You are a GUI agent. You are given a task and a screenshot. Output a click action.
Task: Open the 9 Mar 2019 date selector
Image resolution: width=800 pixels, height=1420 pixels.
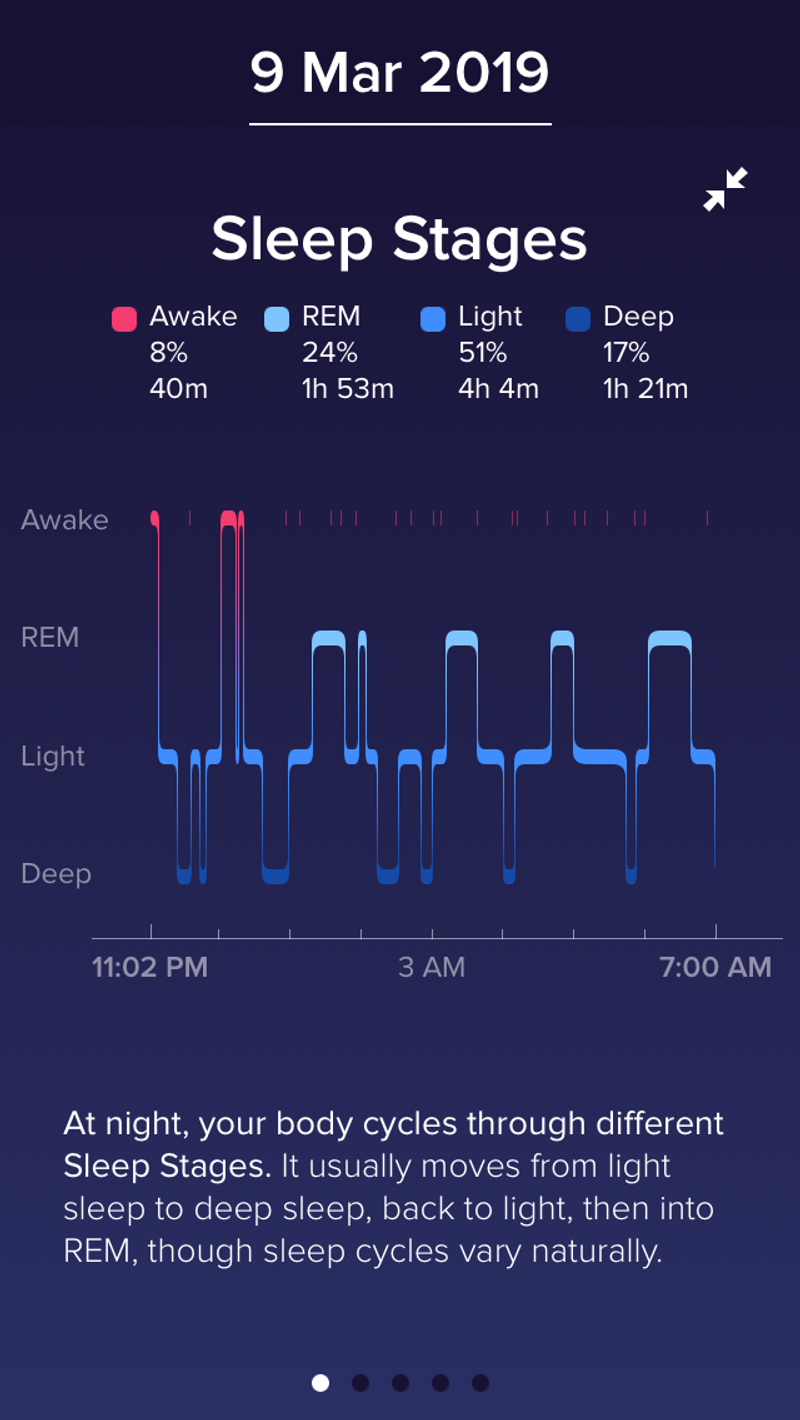[x=399, y=71]
